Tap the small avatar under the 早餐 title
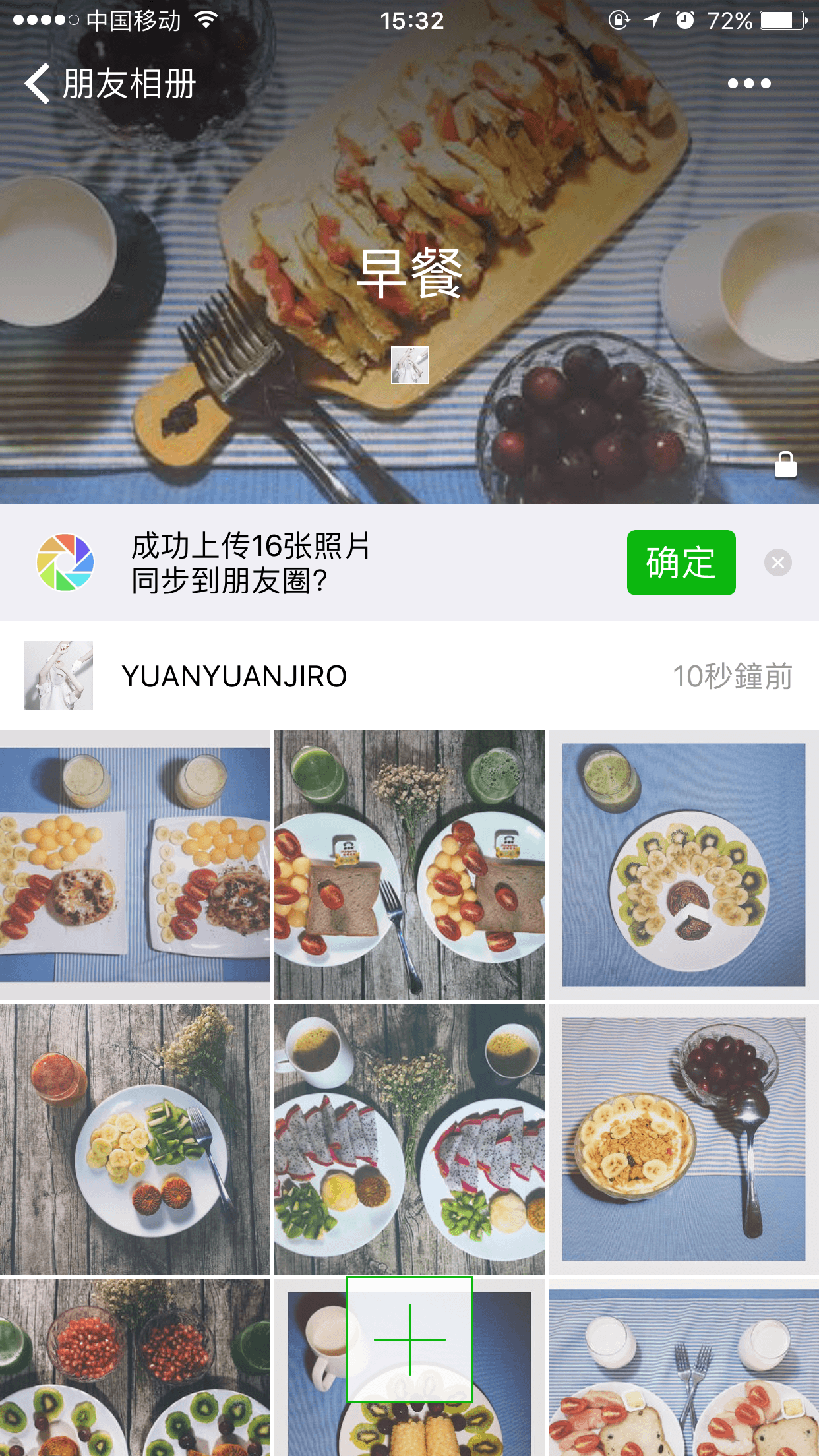Image resolution: width=819 pixels, height=1456 pixels. tap(409, 365)
